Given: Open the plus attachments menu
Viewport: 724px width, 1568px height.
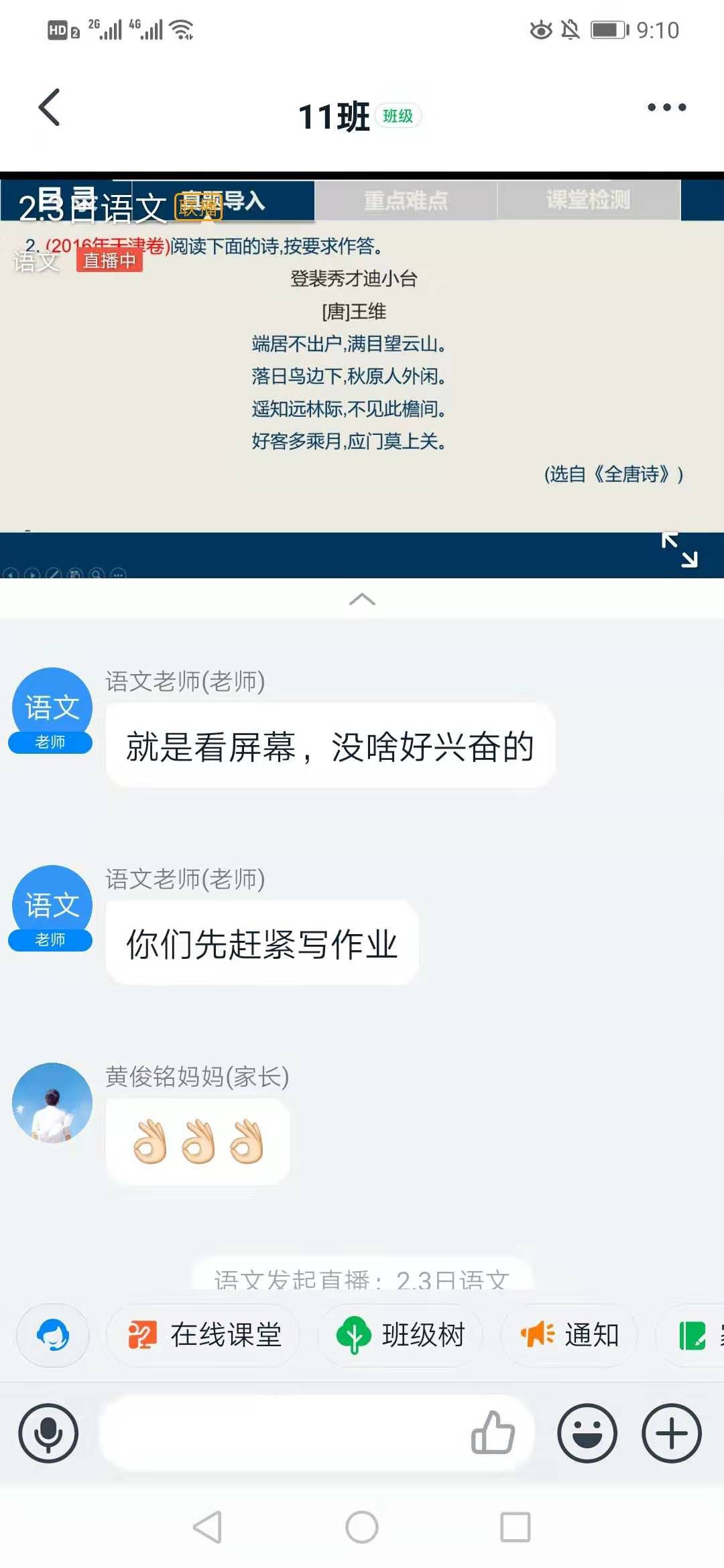Looking at the screenshot, I should pyautogui.click(x=672, y=1433).
